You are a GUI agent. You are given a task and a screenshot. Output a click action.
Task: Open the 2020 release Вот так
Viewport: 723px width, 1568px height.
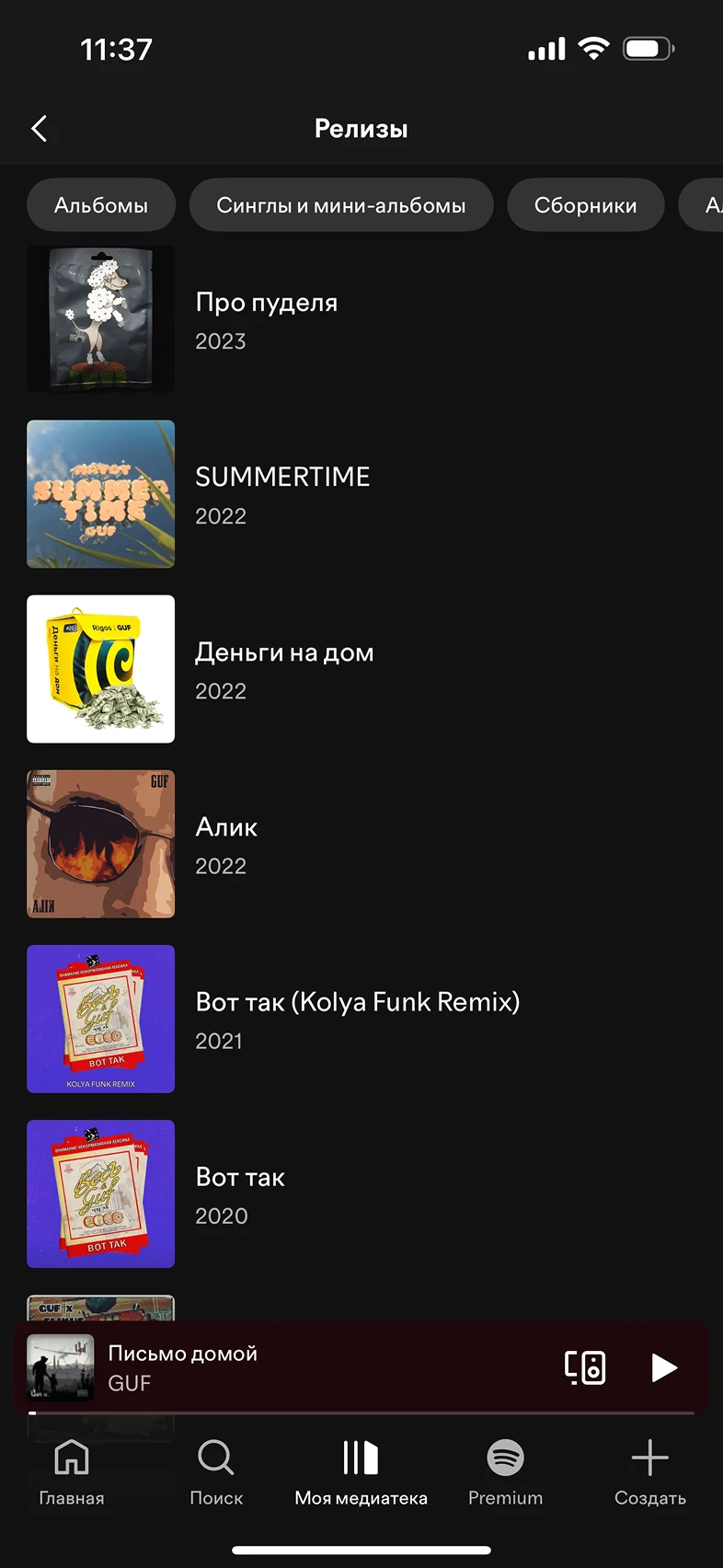pos(240,1193)
